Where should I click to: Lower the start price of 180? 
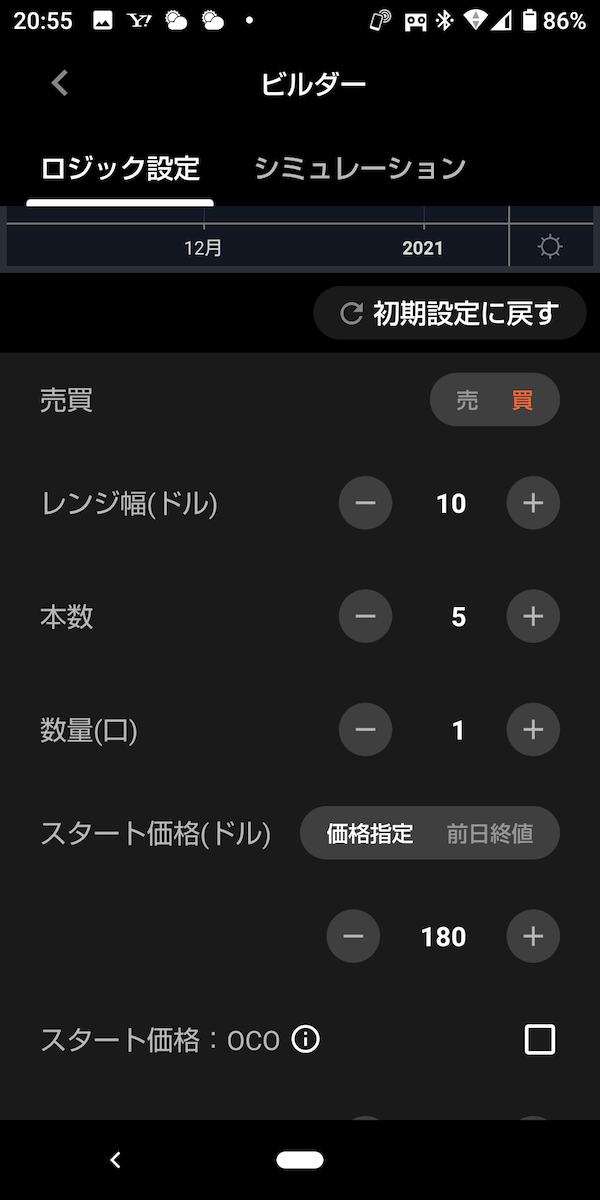coord(353,937)
